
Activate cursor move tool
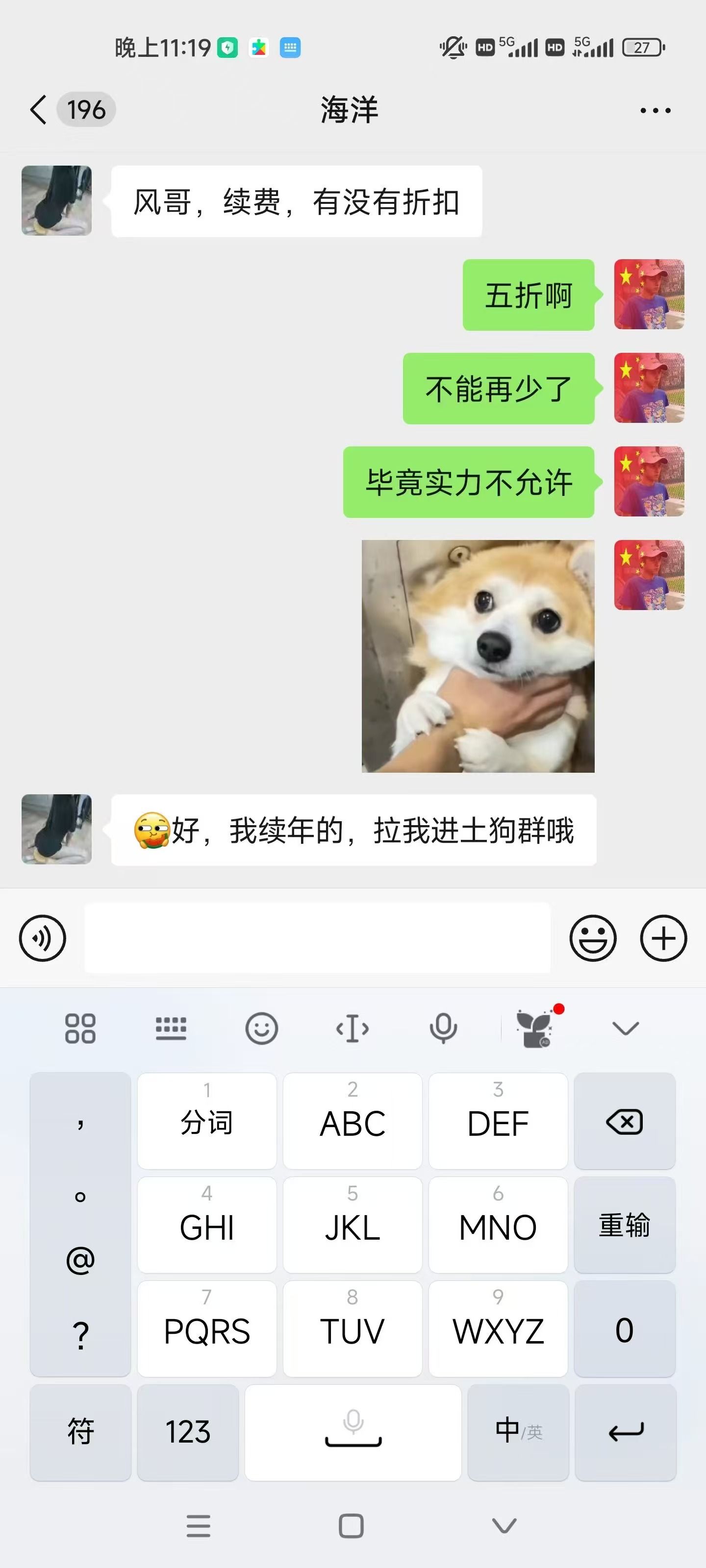point(353,1029)
